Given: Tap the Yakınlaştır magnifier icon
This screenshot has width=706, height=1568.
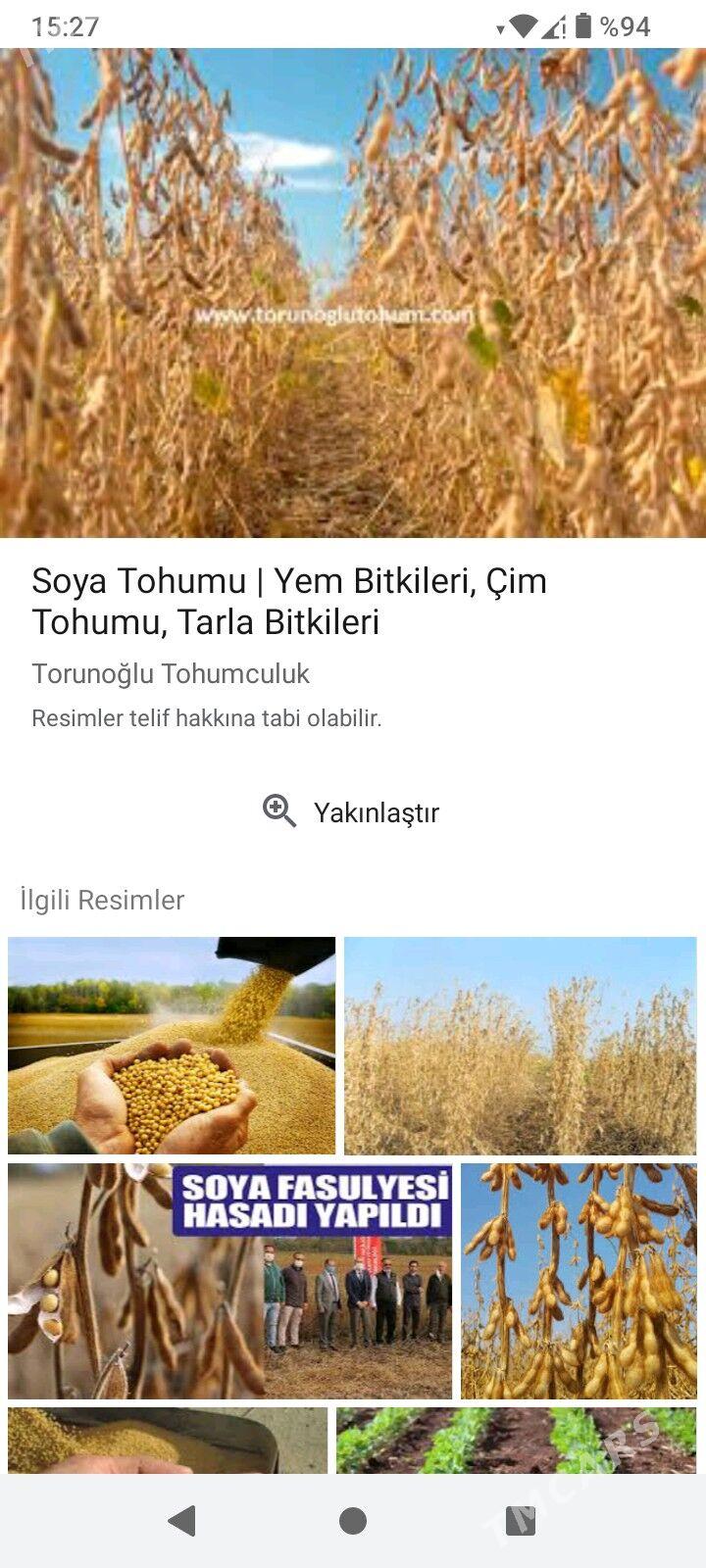Looking at the screenshot, I should point(280,811).
